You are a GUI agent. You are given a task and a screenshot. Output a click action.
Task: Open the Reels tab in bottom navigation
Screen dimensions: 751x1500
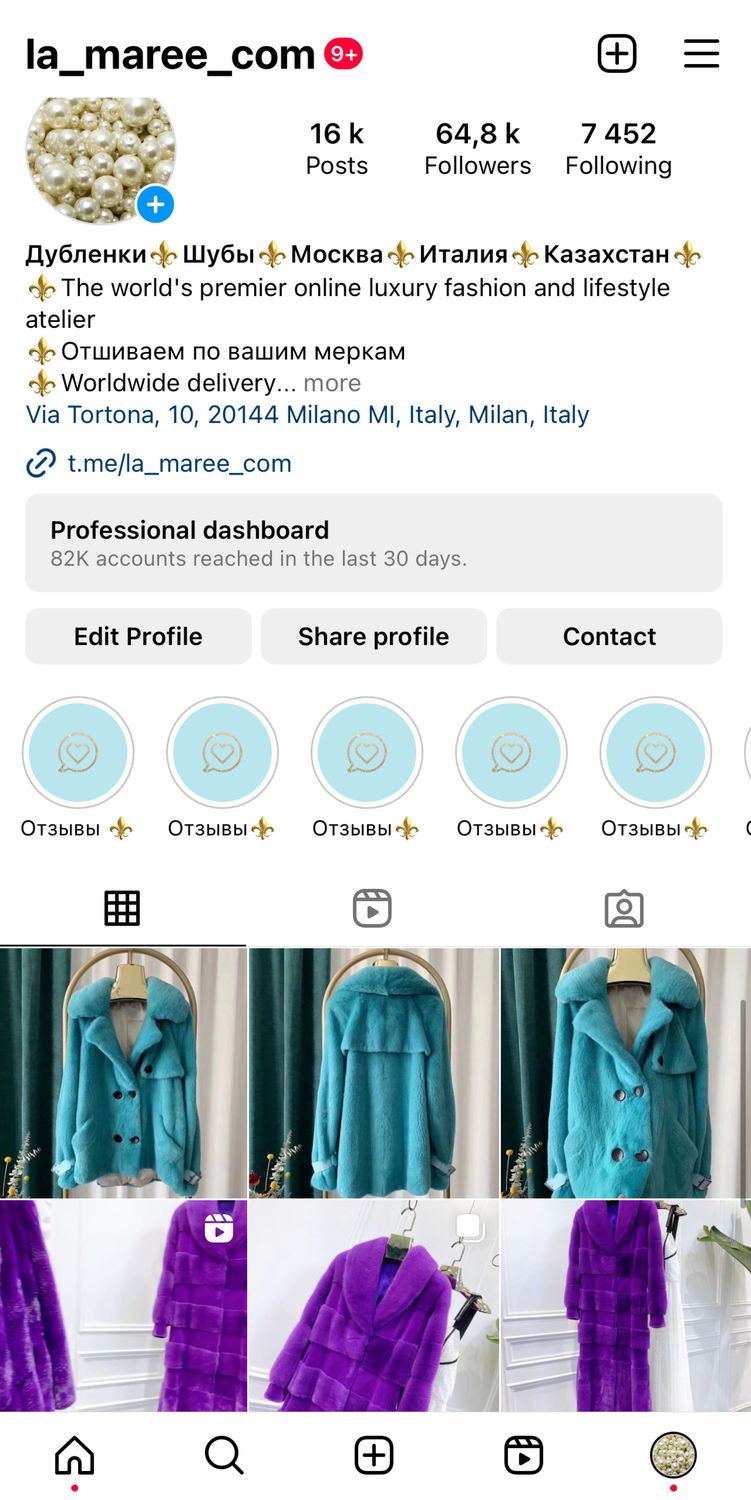[x=523, y=1456]
